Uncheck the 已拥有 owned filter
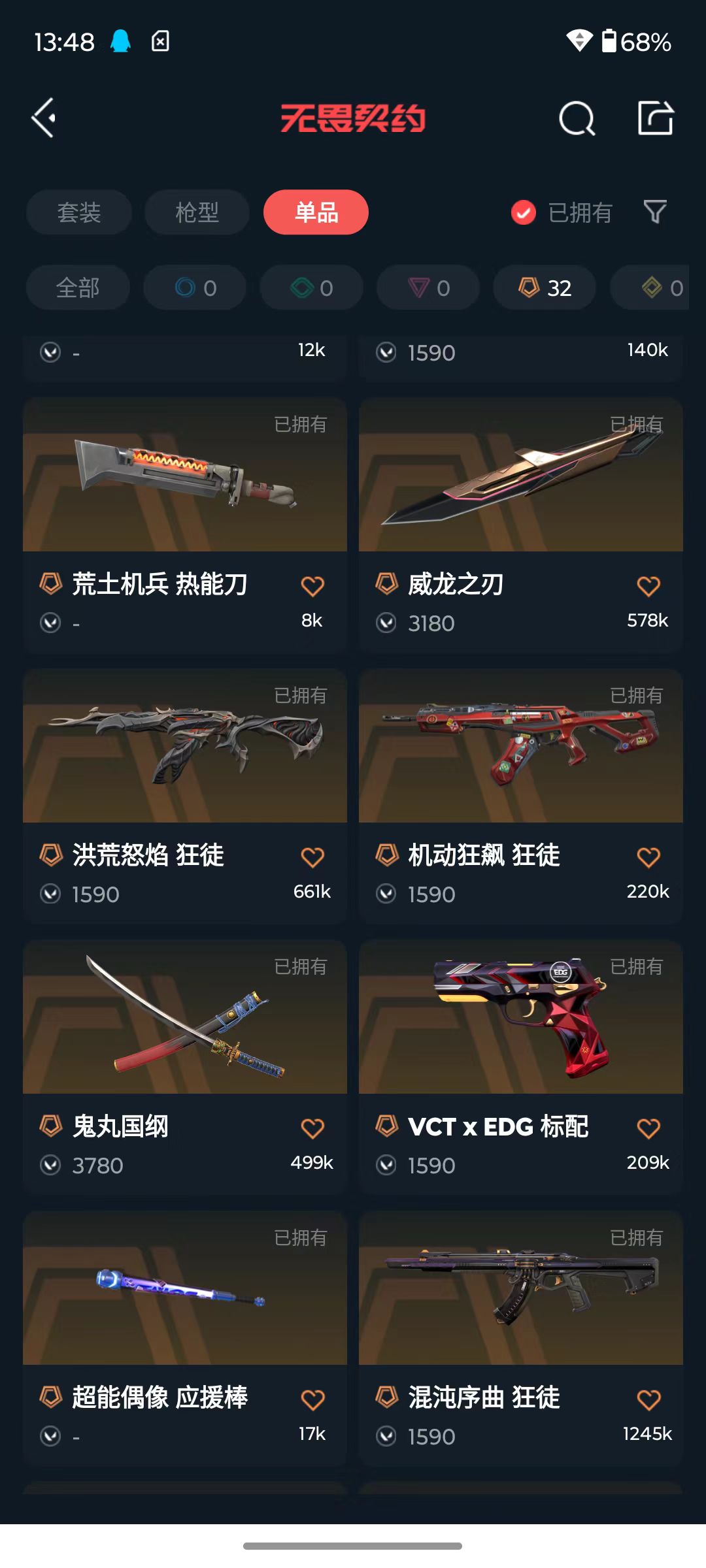Viewport: 706px width, 1568px height. pos(562,212)
